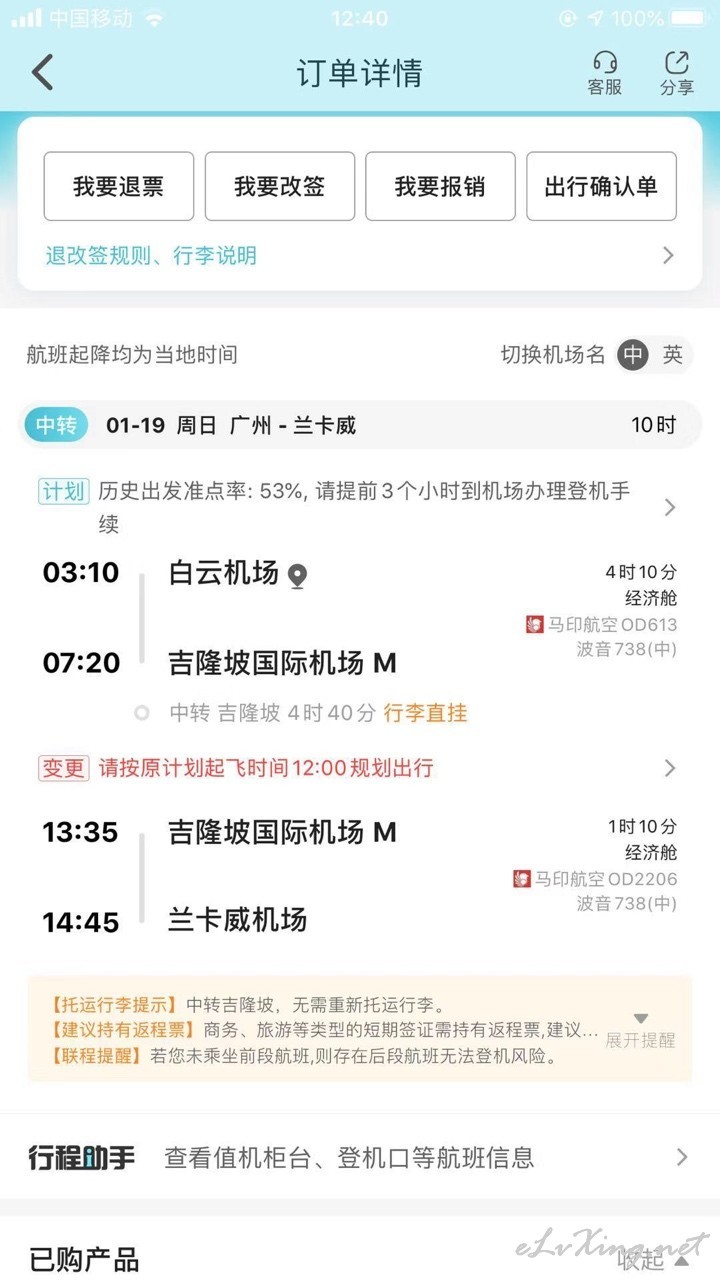Viewport: 720px width, 1280px height.
Task: Go back from order details
Action: [42, 73]
